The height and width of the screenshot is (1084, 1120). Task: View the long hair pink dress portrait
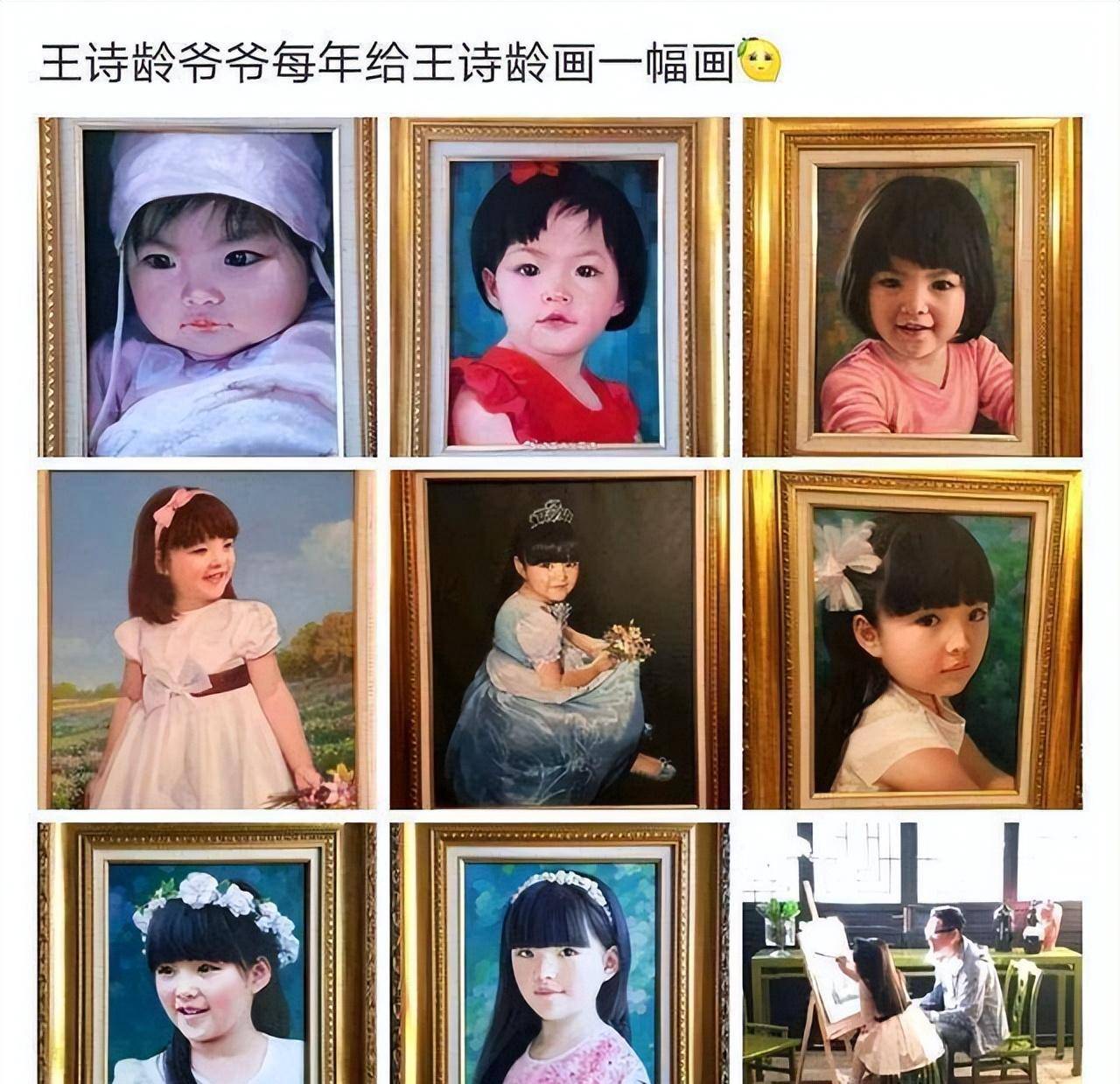[559, 954]
